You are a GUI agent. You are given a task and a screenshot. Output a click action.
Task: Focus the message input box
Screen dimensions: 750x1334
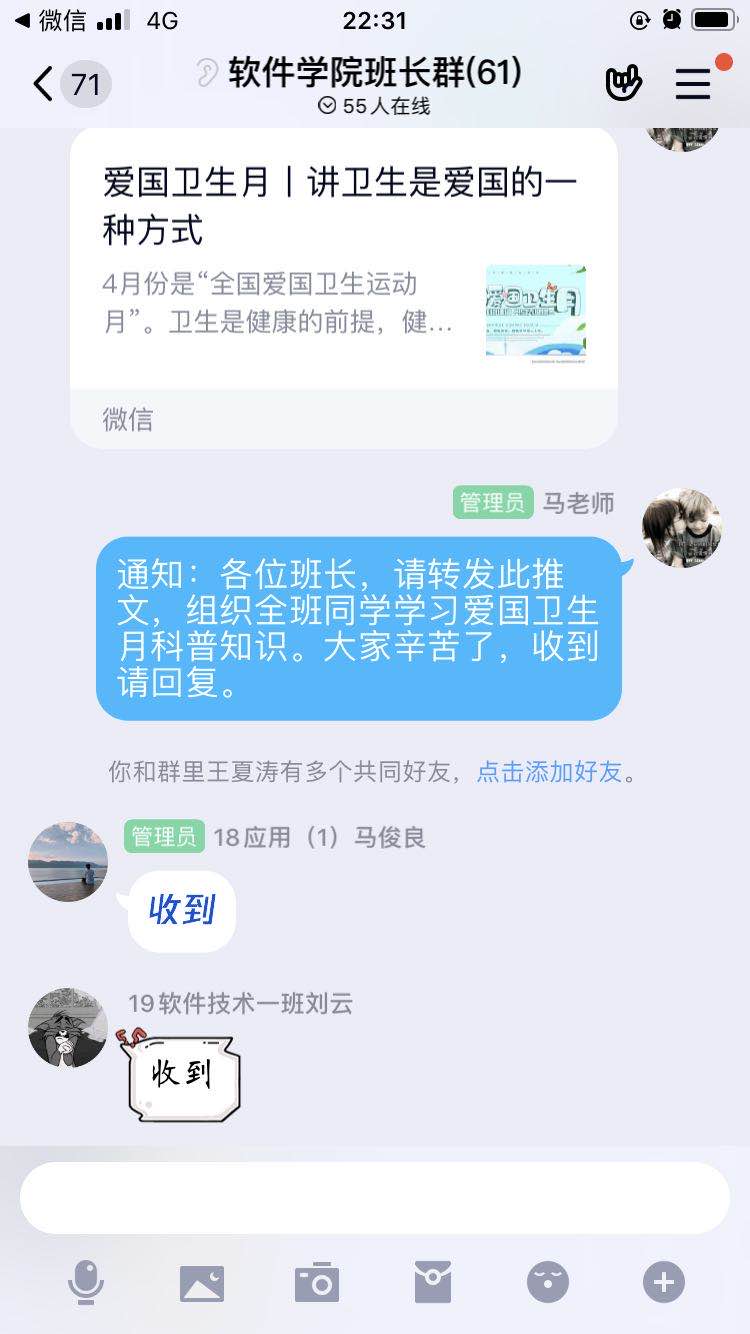(x=374, y=1198)
